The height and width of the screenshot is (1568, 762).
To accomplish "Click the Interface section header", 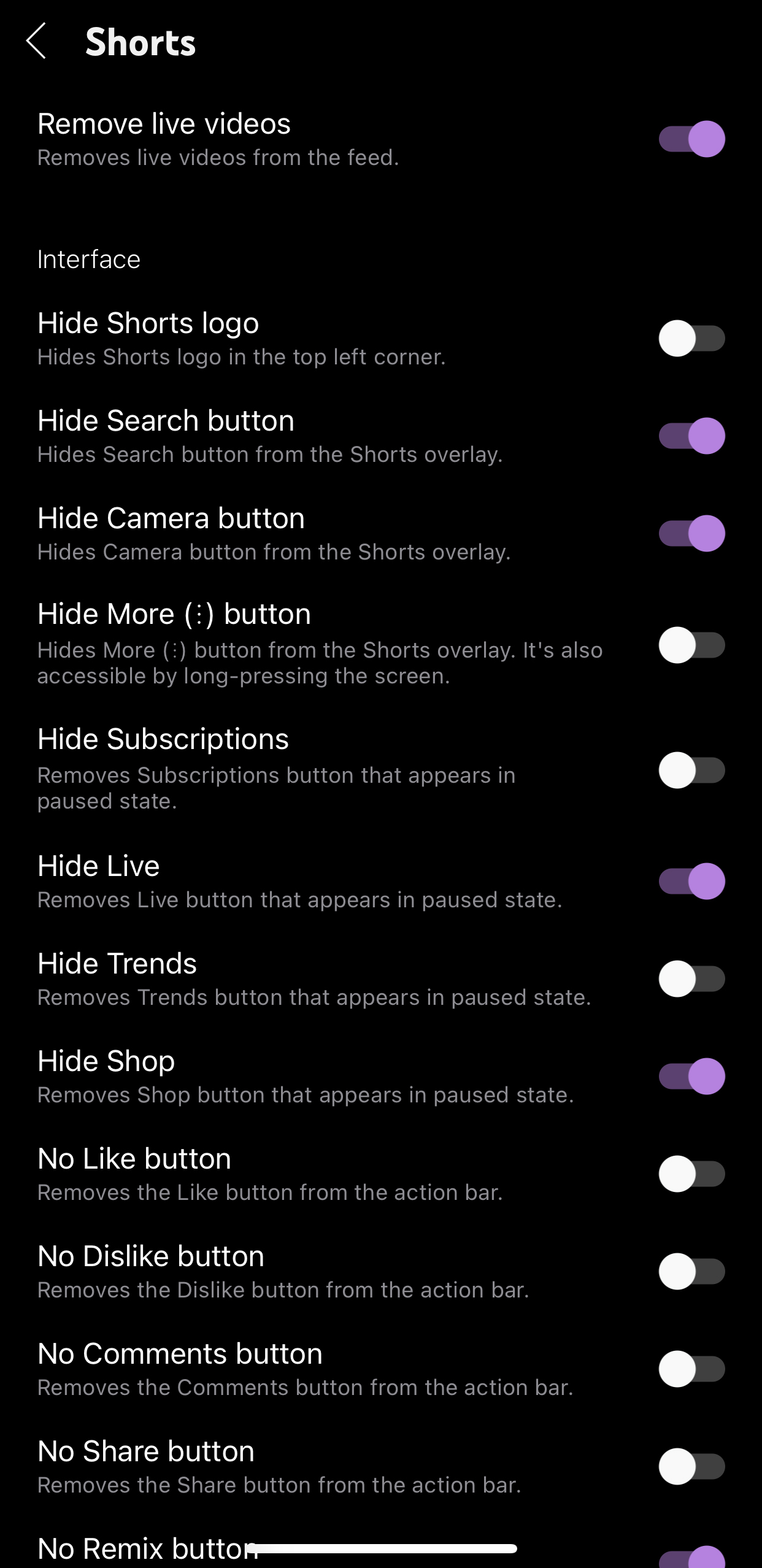I will click(89, 259).
